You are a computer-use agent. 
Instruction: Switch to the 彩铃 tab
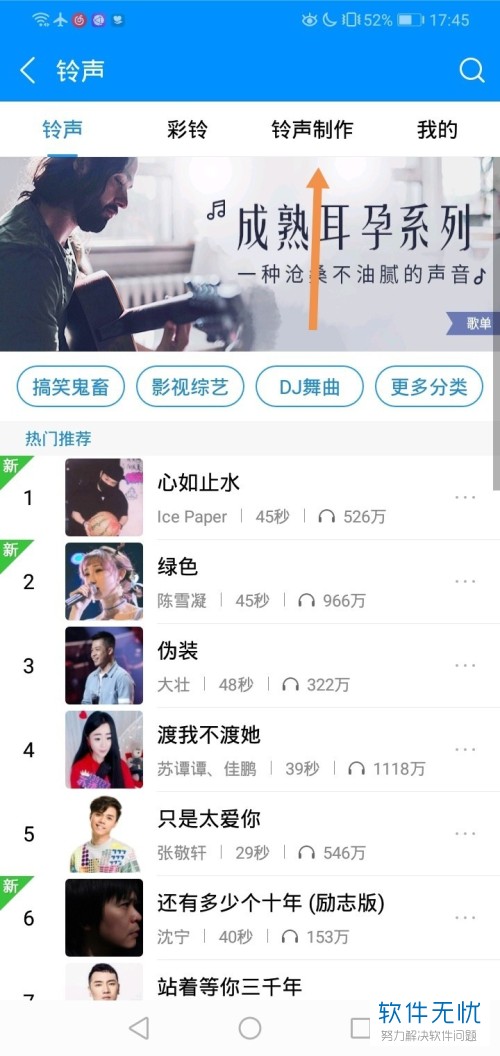tap(187, 129)
